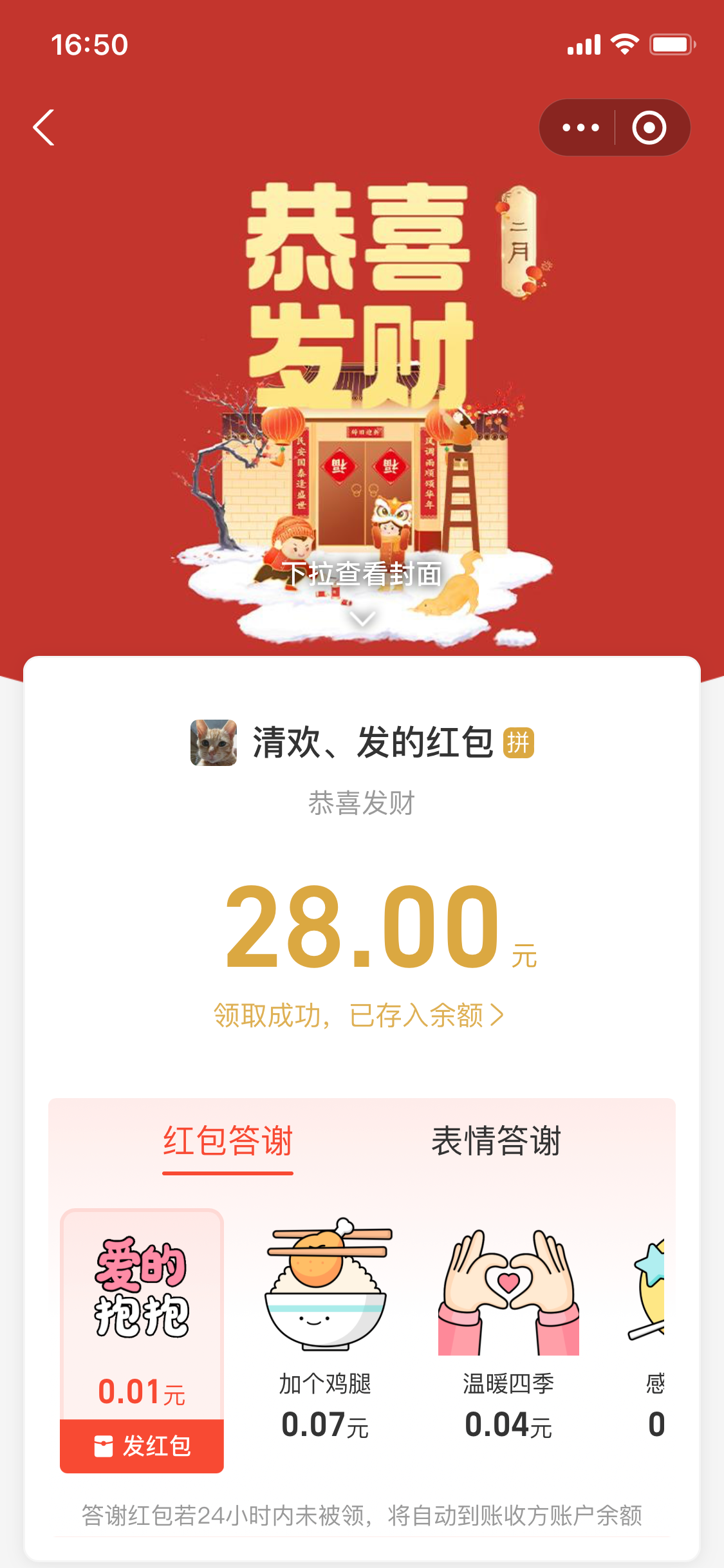Screen dimensions: 724x1568
Task: Go back using the top-left arrow
Action: tap(44, 127)
